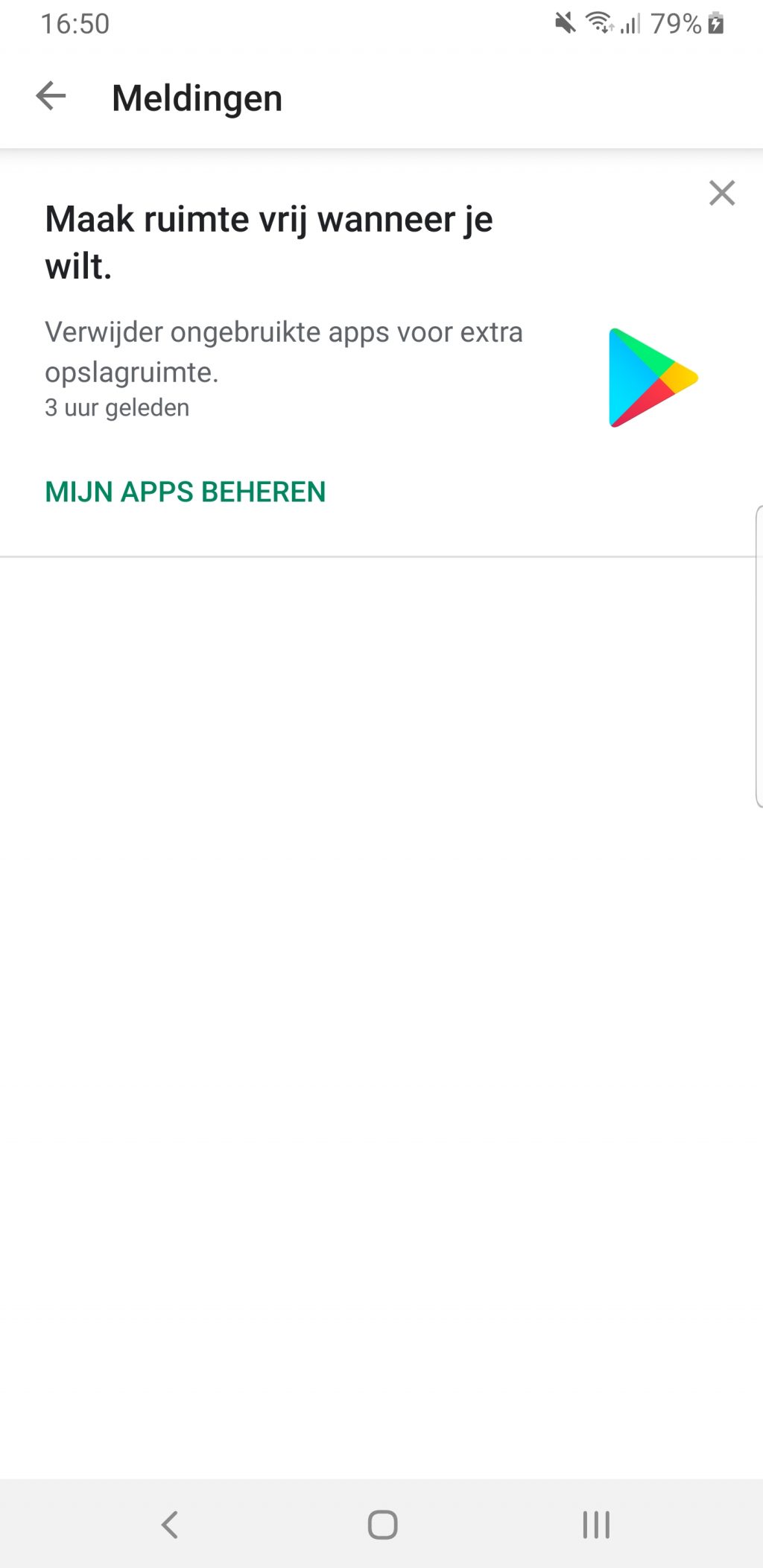Screen dimensions: 763x1568
Task: Tap the system home button
Action: [382, 1524]
